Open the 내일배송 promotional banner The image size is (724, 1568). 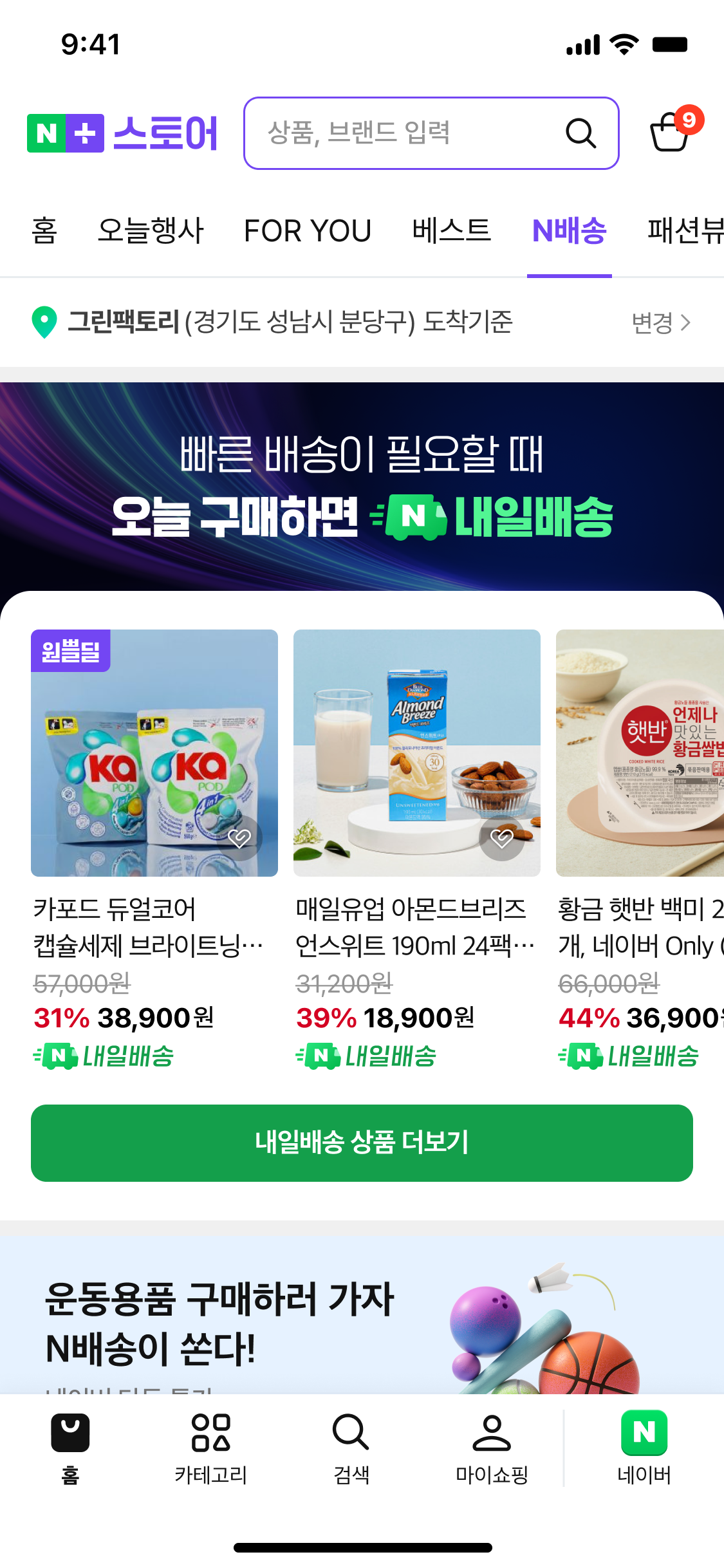(x=362, y=486)
